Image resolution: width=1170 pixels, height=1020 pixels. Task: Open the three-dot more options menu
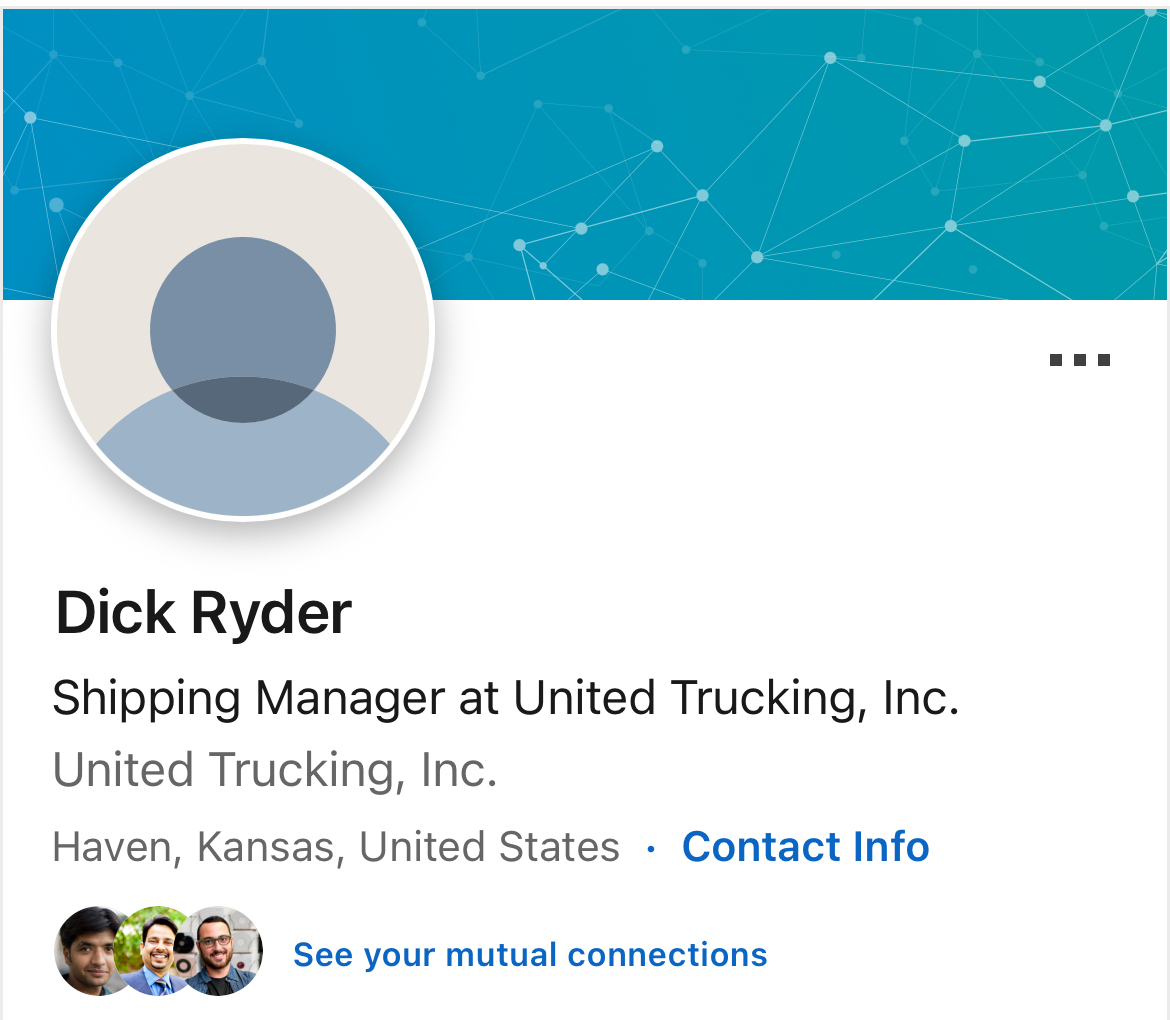tap(1079, 360)
